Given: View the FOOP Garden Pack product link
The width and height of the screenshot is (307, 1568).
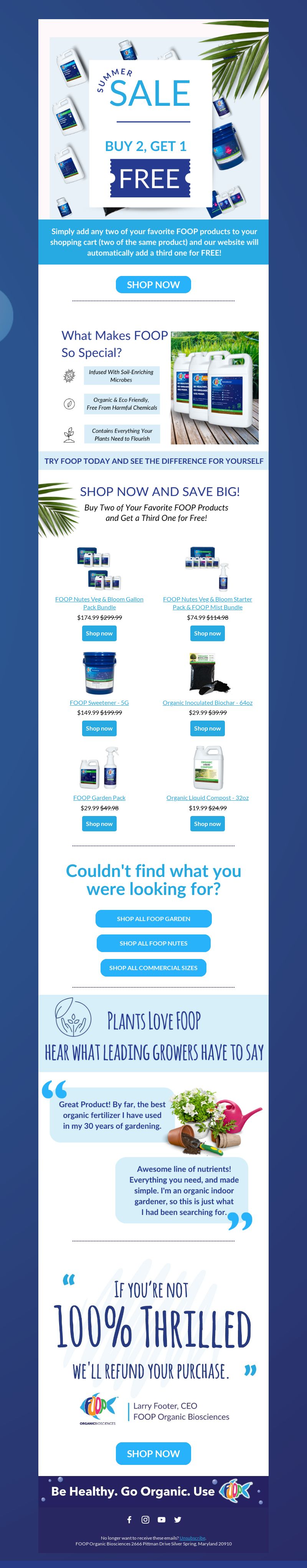Looking at the screenshot, I should tap(99, 797).
